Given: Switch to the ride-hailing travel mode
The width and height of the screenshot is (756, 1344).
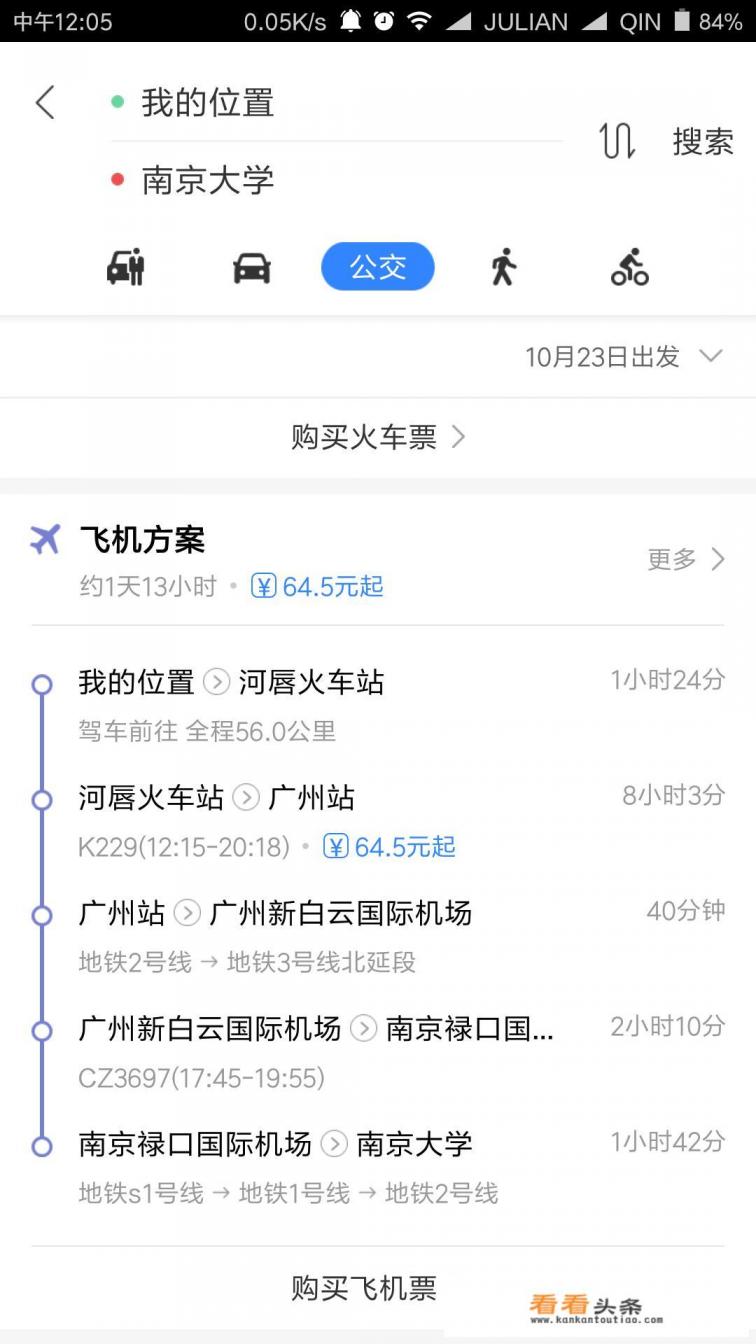Looking at the screenshot, I should point(126,268).
